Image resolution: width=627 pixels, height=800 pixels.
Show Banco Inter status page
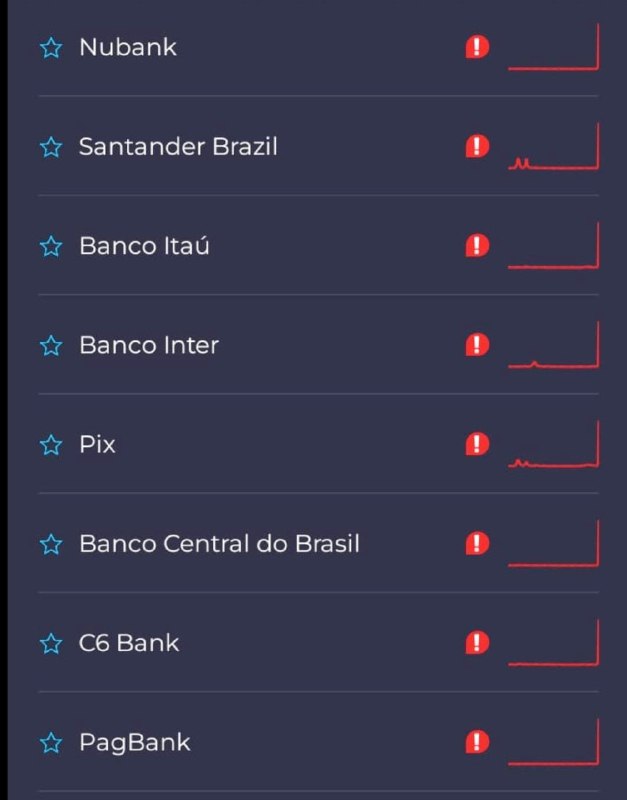point(149,346)
